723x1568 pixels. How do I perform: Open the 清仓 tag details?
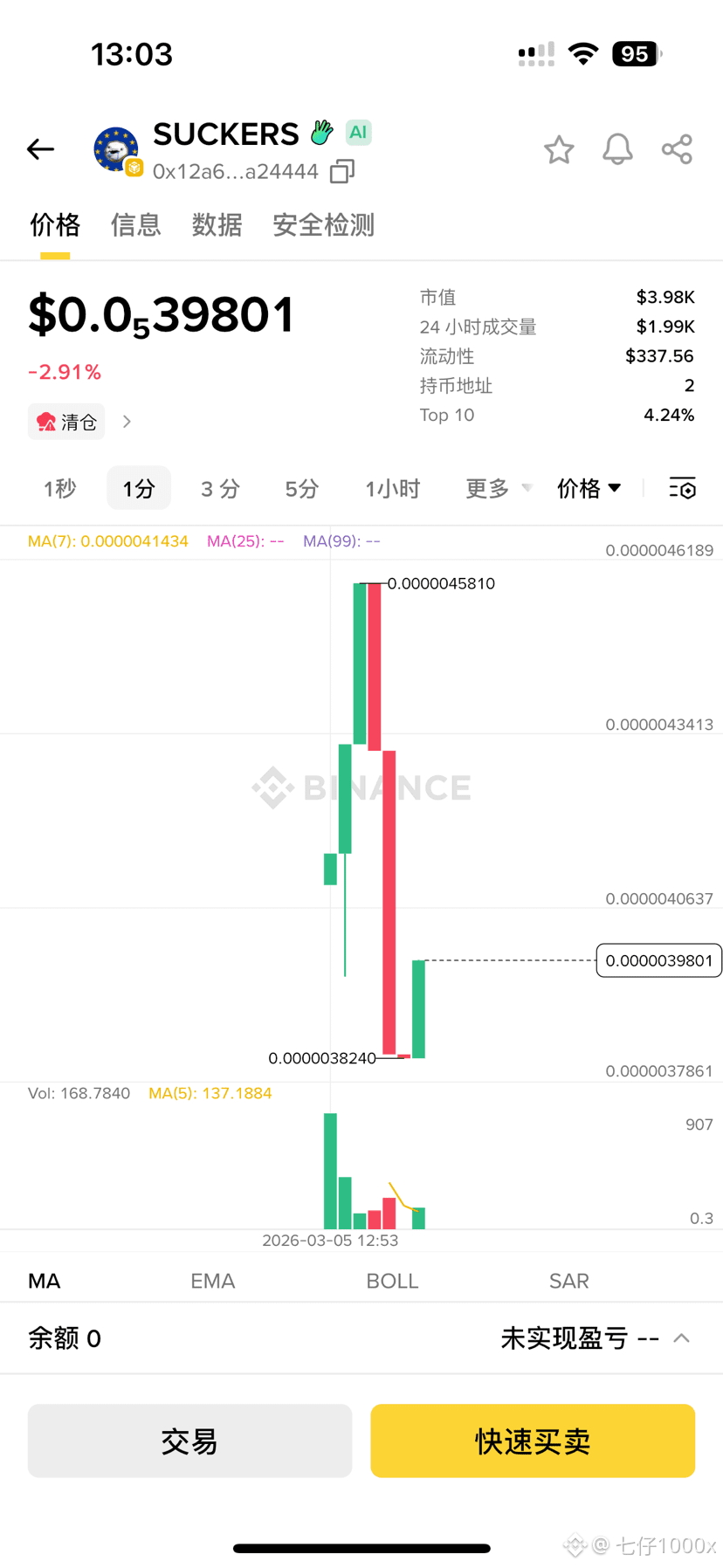point(80,422)
